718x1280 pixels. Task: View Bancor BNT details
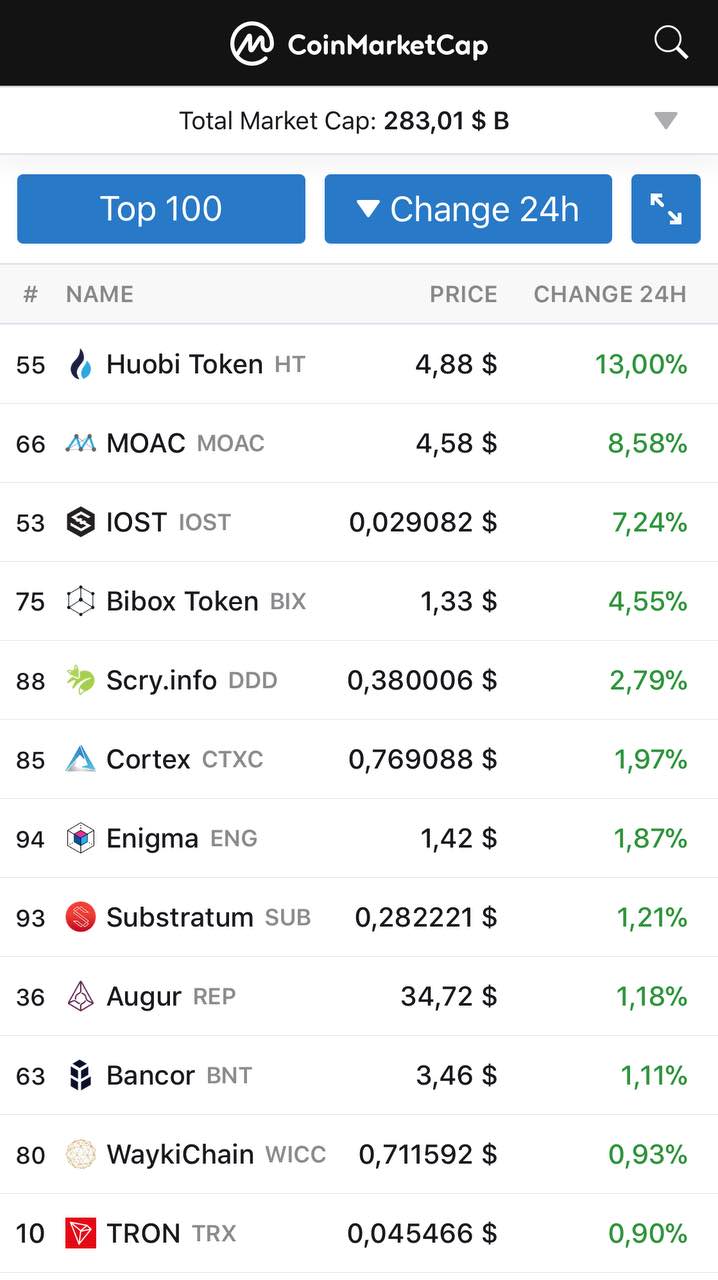point(359,1076)
